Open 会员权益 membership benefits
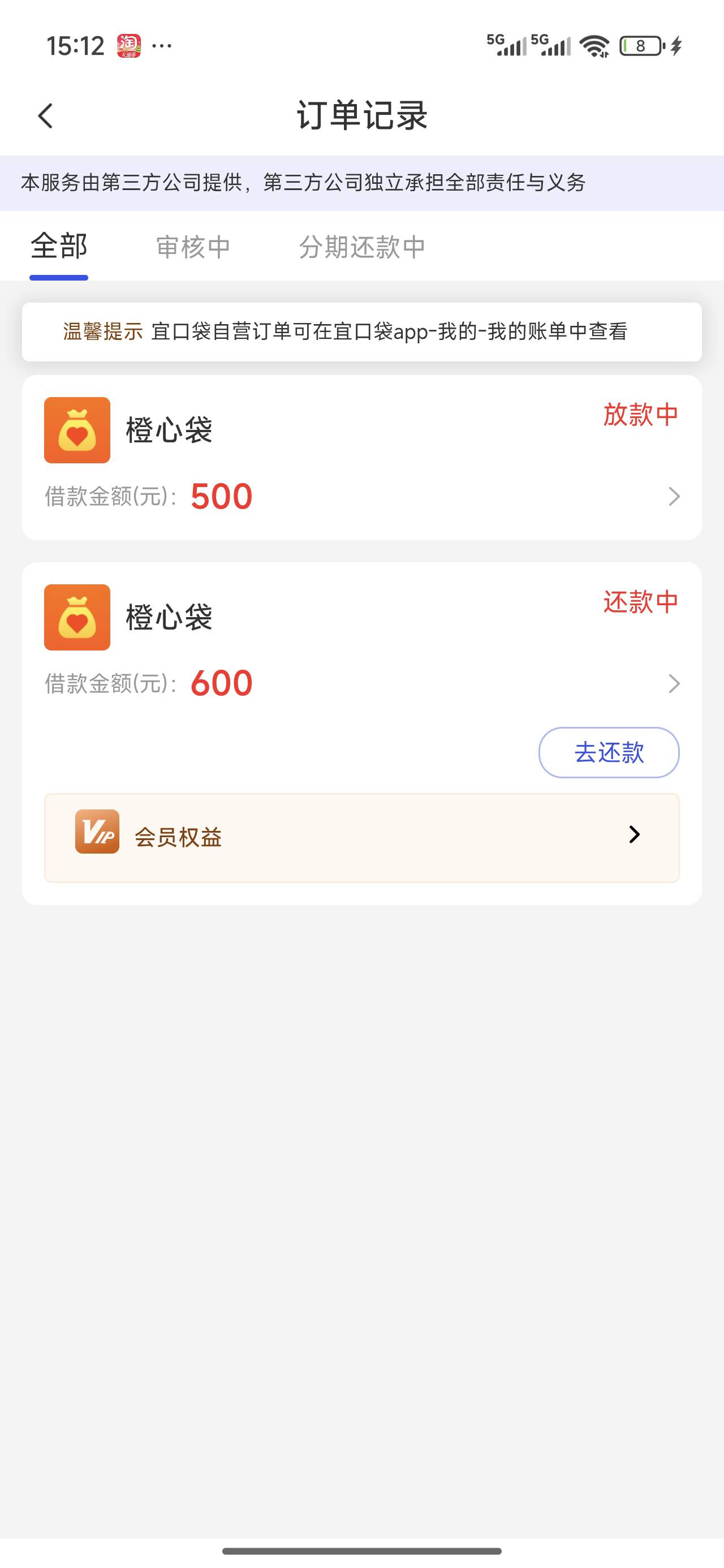Image resolution: width=724 pixels, height=1568 pixels. click(361, 838)
